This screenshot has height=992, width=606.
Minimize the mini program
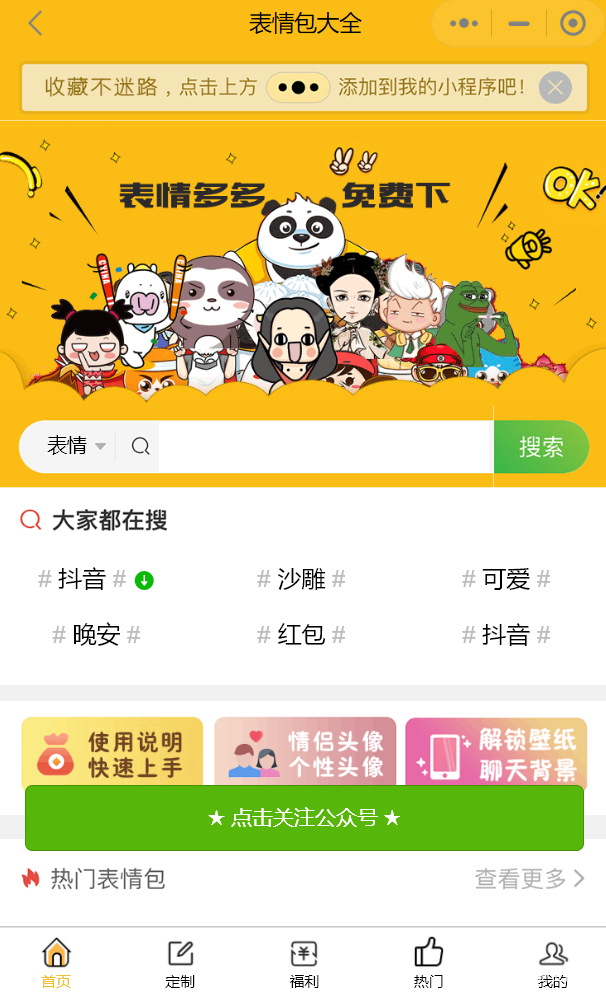[x=519, y=23]
